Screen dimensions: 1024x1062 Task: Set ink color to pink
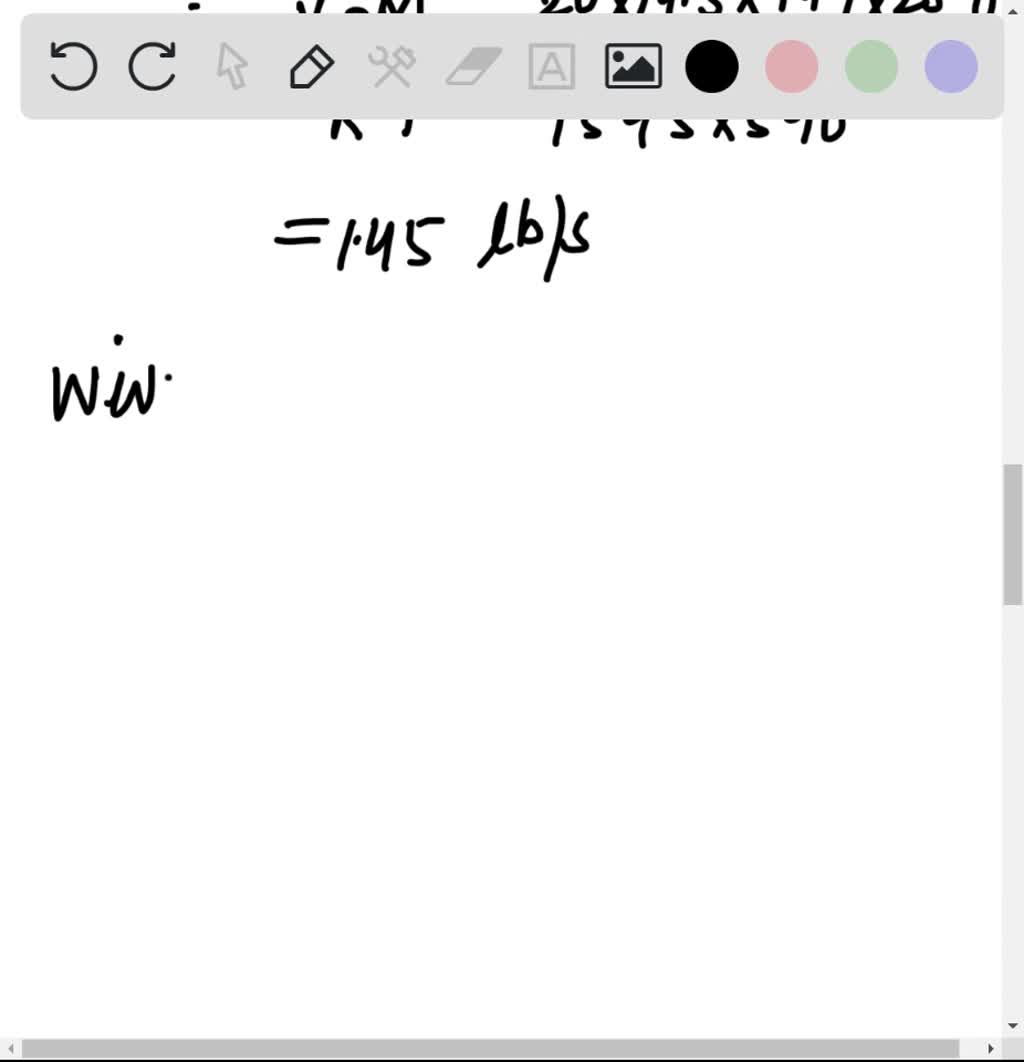(791, 68)
